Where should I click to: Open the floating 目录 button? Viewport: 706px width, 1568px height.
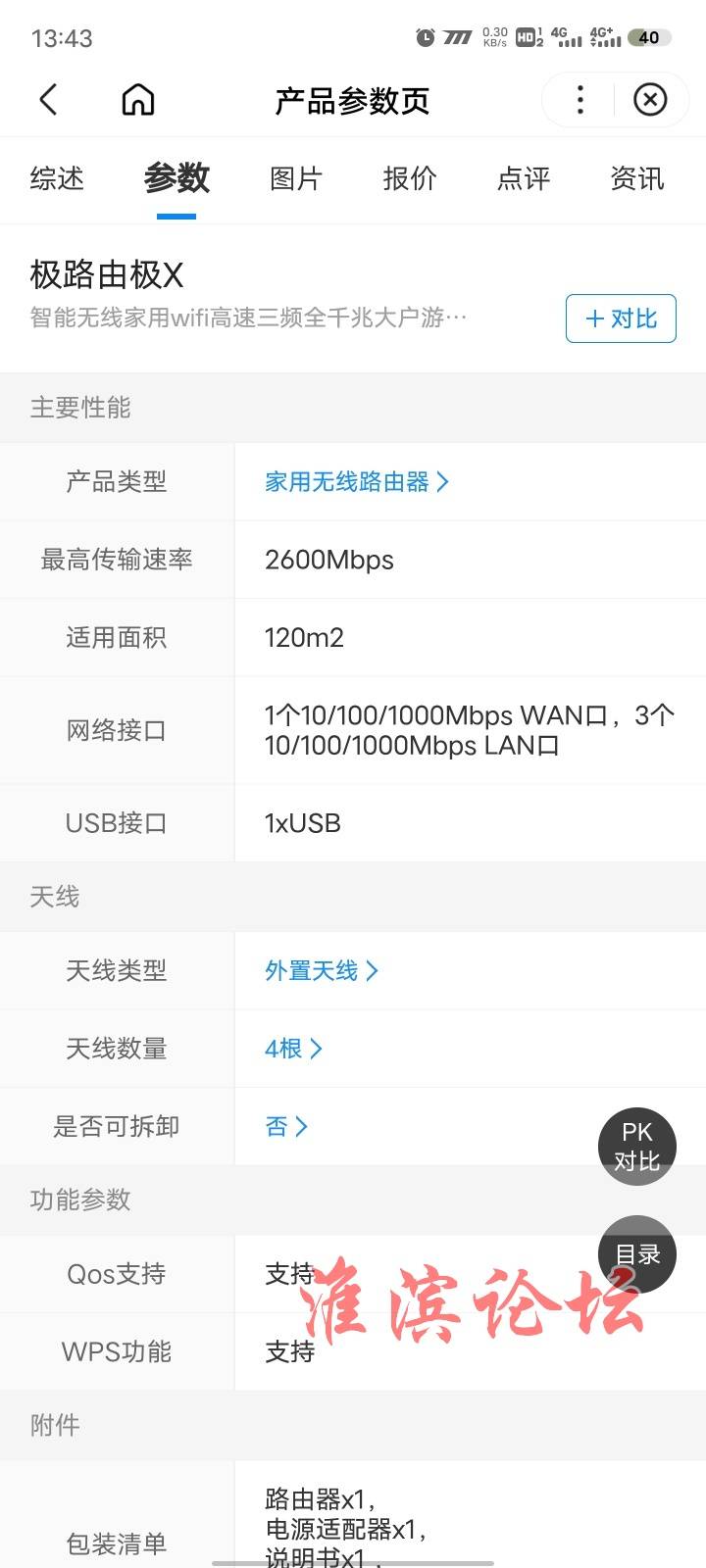(x=637, y=1254)
